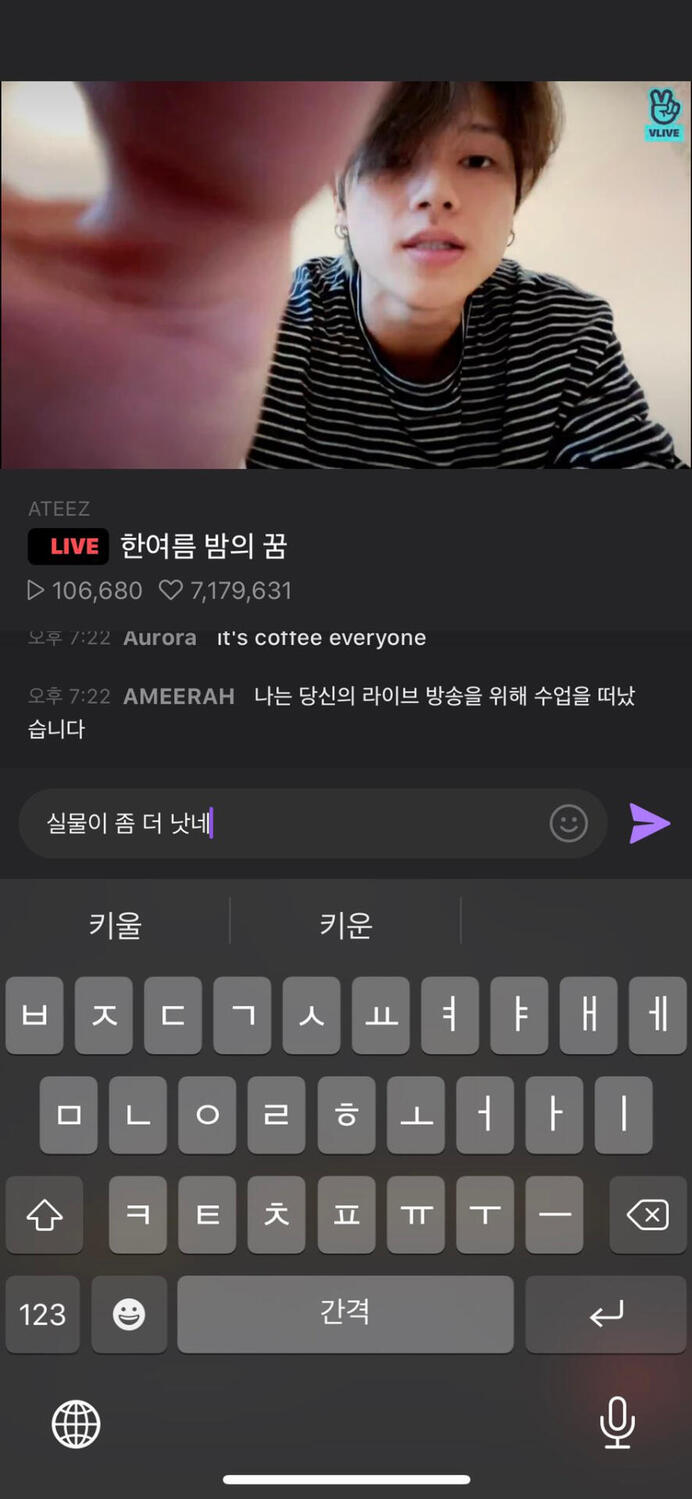
Task: Start voice dictation with microphone
Action: click(617, 1422)
